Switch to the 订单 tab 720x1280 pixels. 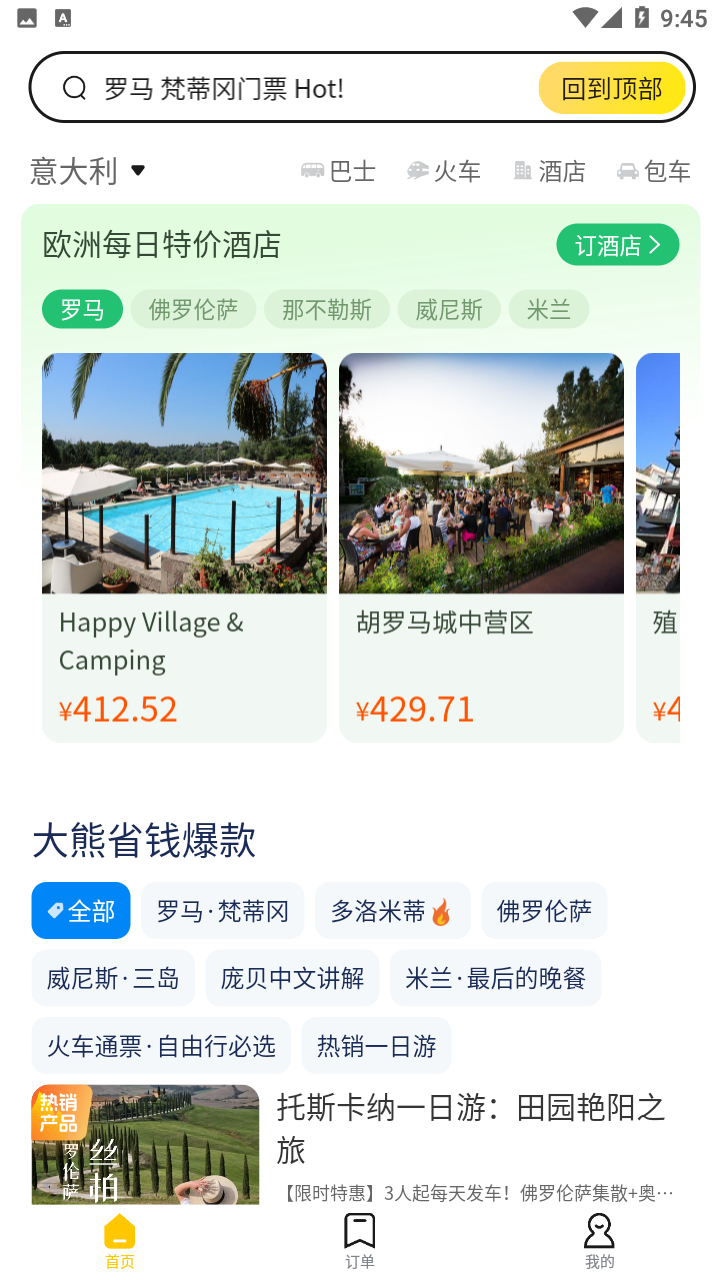click(x=360, y=1242)
